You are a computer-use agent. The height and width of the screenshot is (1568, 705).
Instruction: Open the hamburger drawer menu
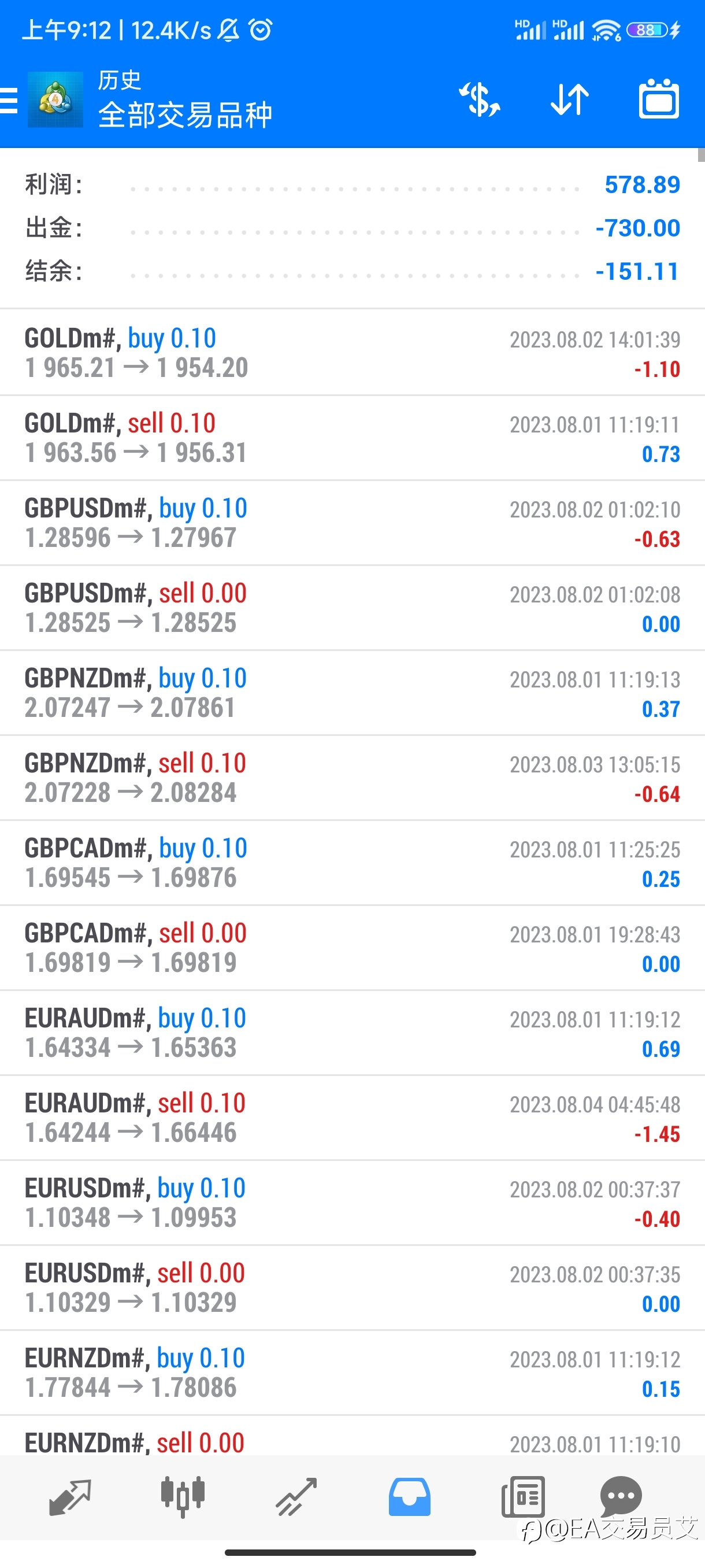tap(9, 101)
